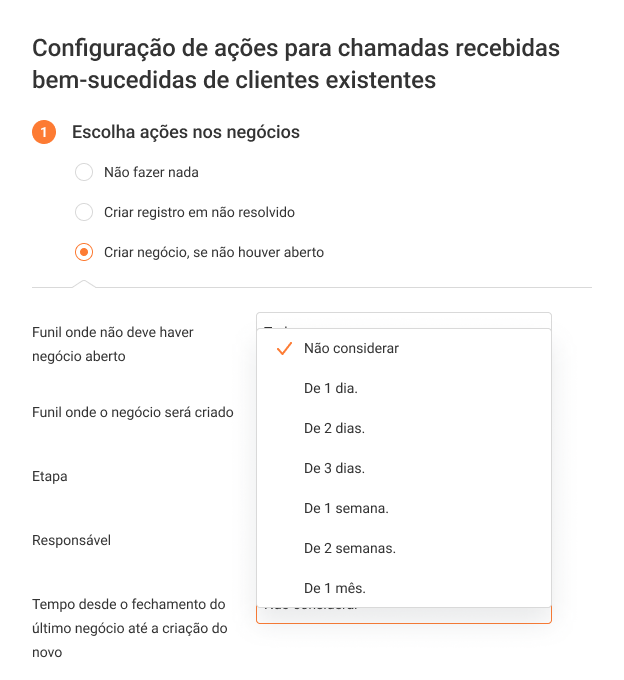The height and width of the screenshot is (680, 624).
Task: Choose the 'De 1 dia.' option
Action: pos(331,388)
